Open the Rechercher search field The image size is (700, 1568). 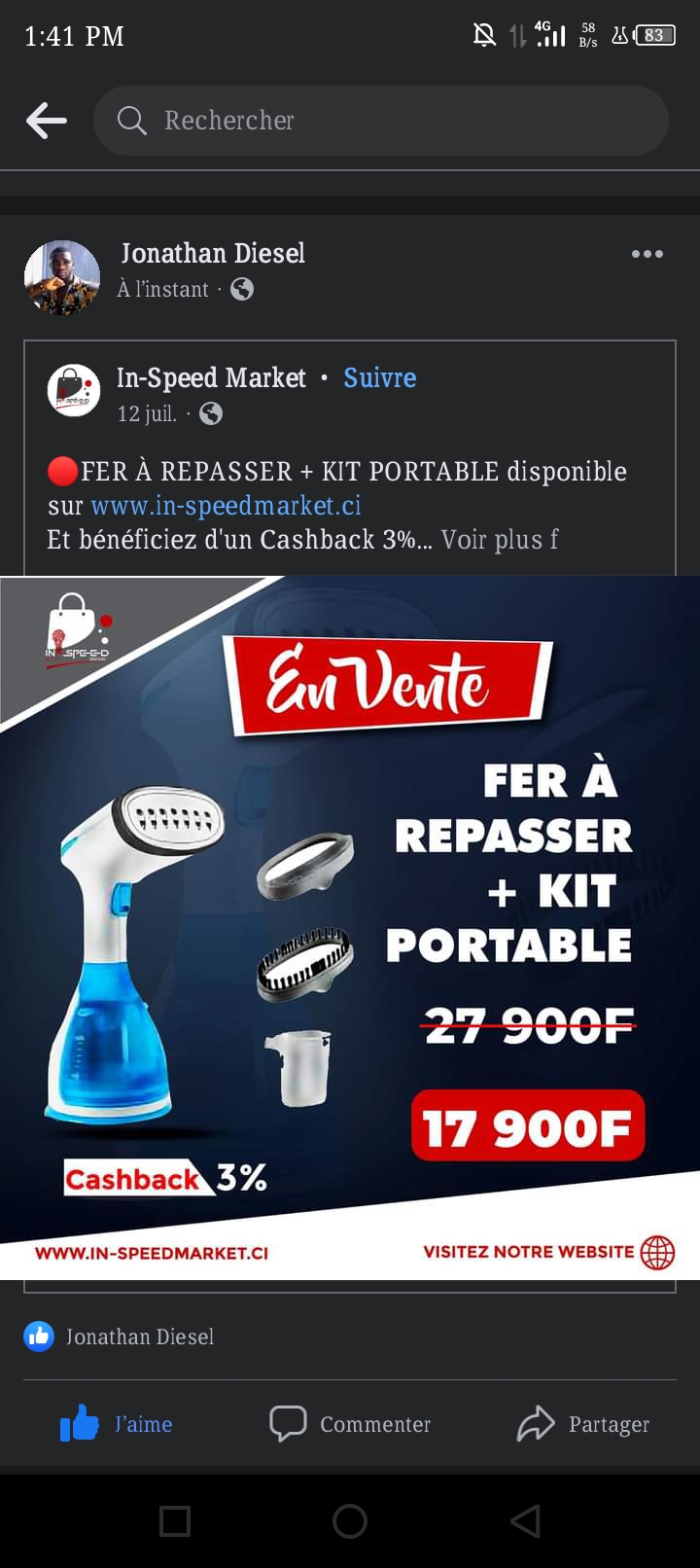point(380,121)
